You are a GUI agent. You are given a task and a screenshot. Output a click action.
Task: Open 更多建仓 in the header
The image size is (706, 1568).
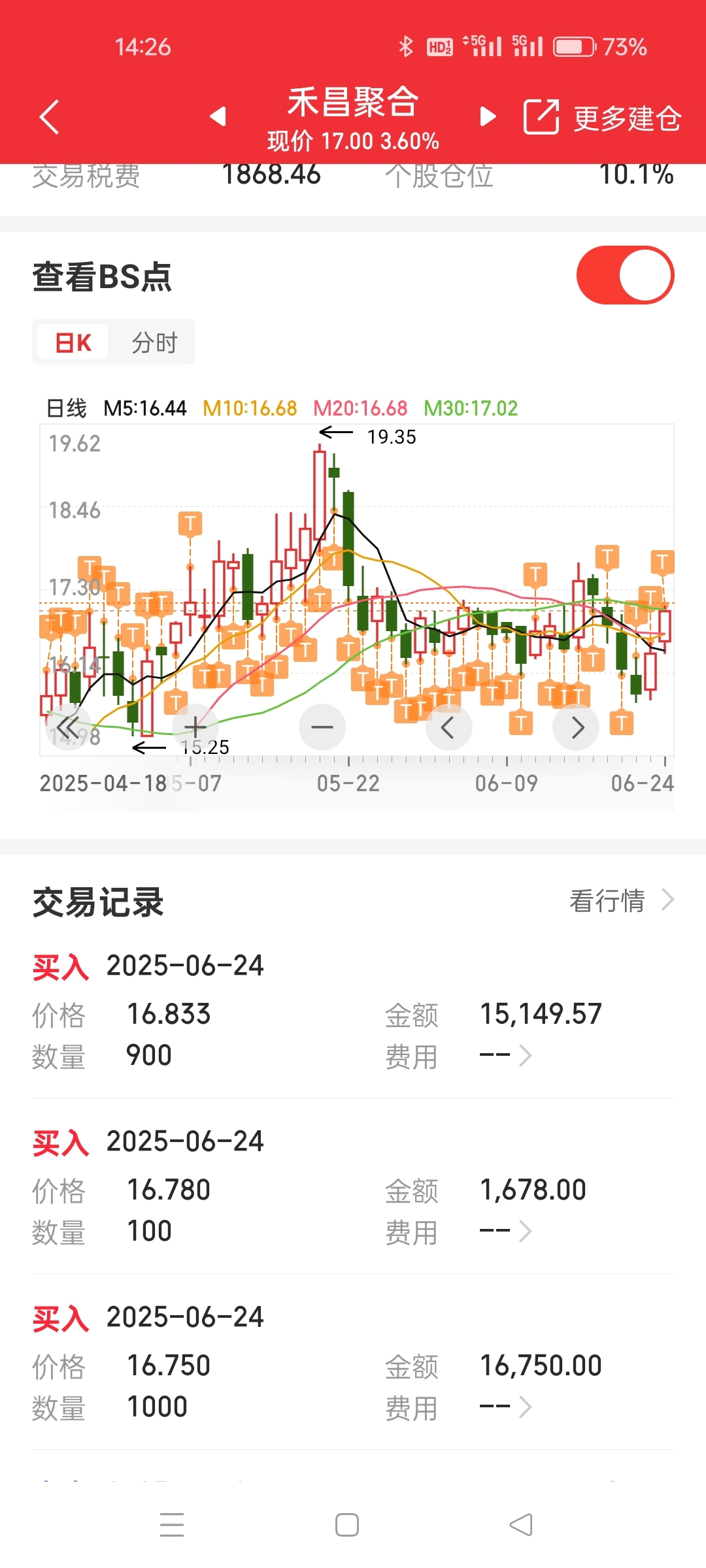tap(602, 118)
